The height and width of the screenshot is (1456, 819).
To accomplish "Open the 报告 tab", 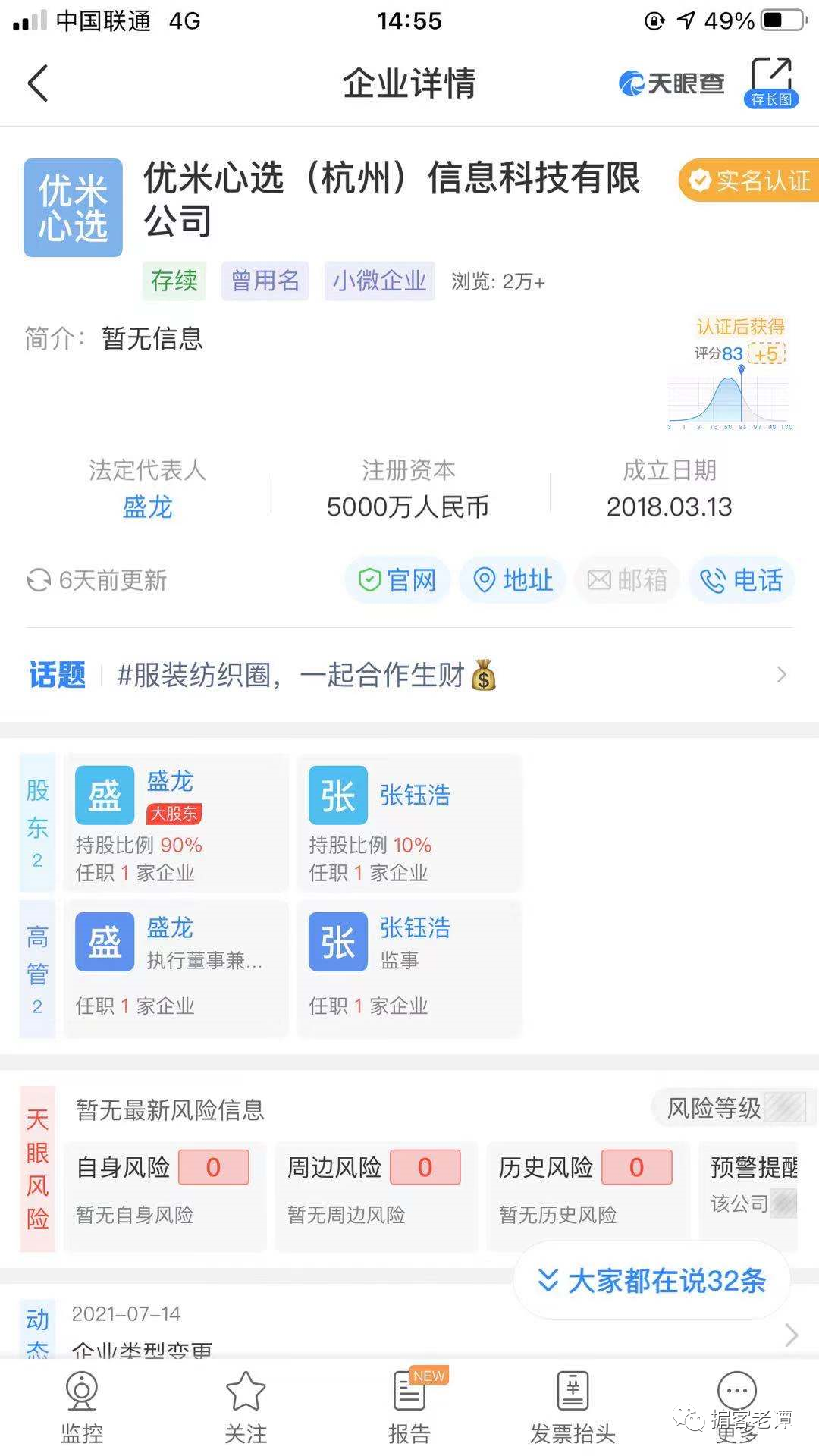I will [x=409, y=1407].
